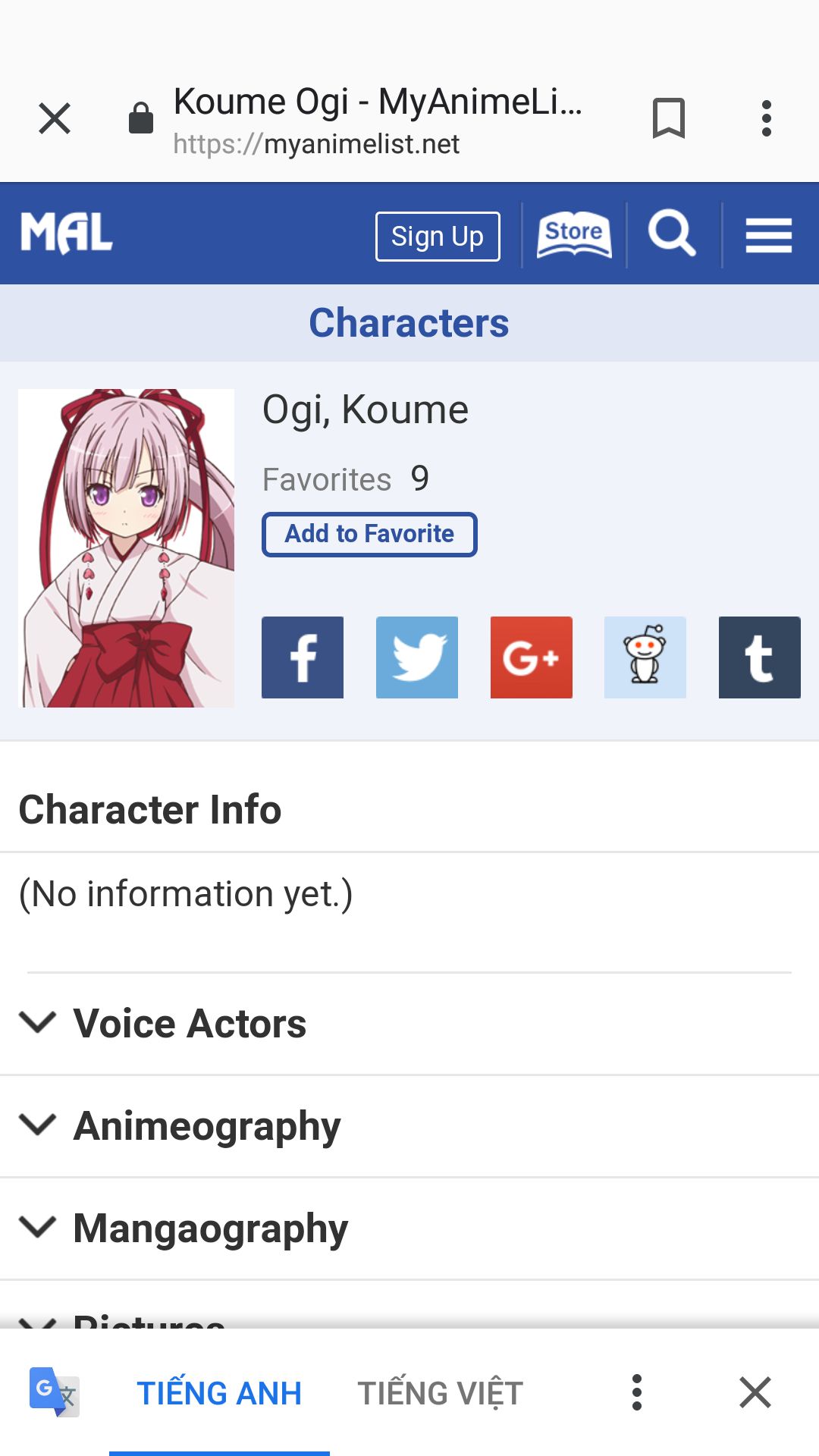This screenshot has height=1456, width=819.
Task: Share character on Google Plus
Action: pyautogui.click(x=532, y=657)
